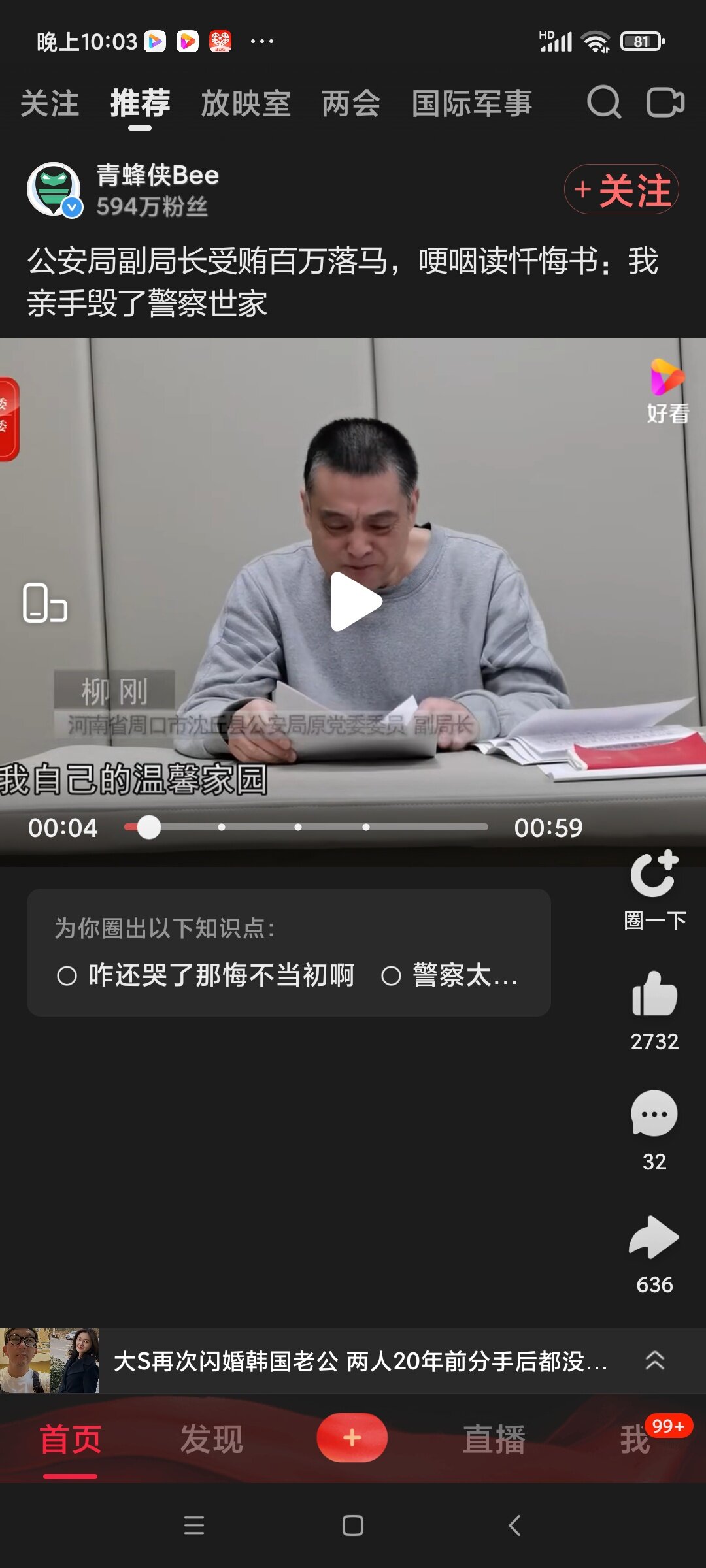
Task: Select the 咋还哭了那悔不当初啊 knowledge point
Action: coord(207,975)
